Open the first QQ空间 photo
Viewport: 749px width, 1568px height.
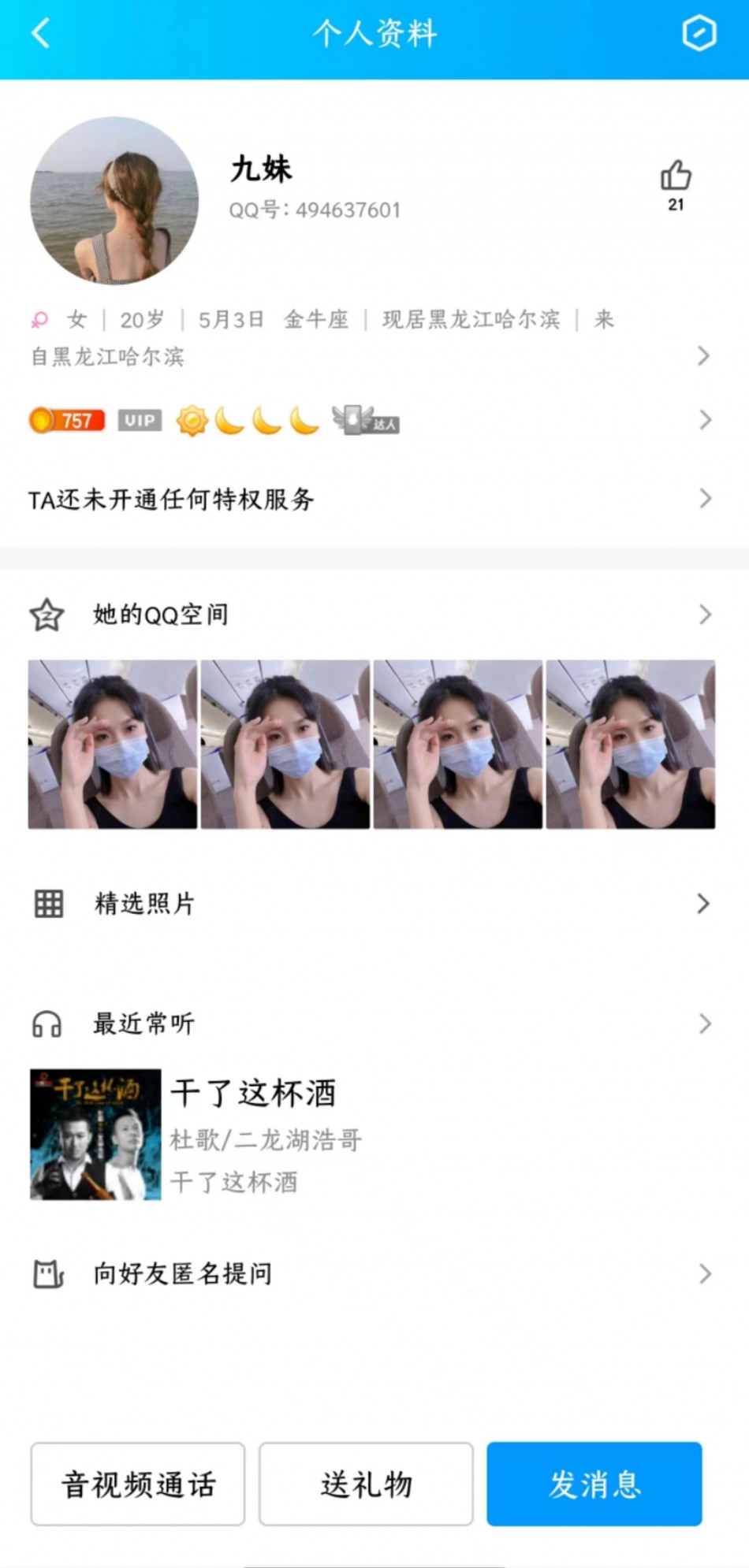coord(113,745)
